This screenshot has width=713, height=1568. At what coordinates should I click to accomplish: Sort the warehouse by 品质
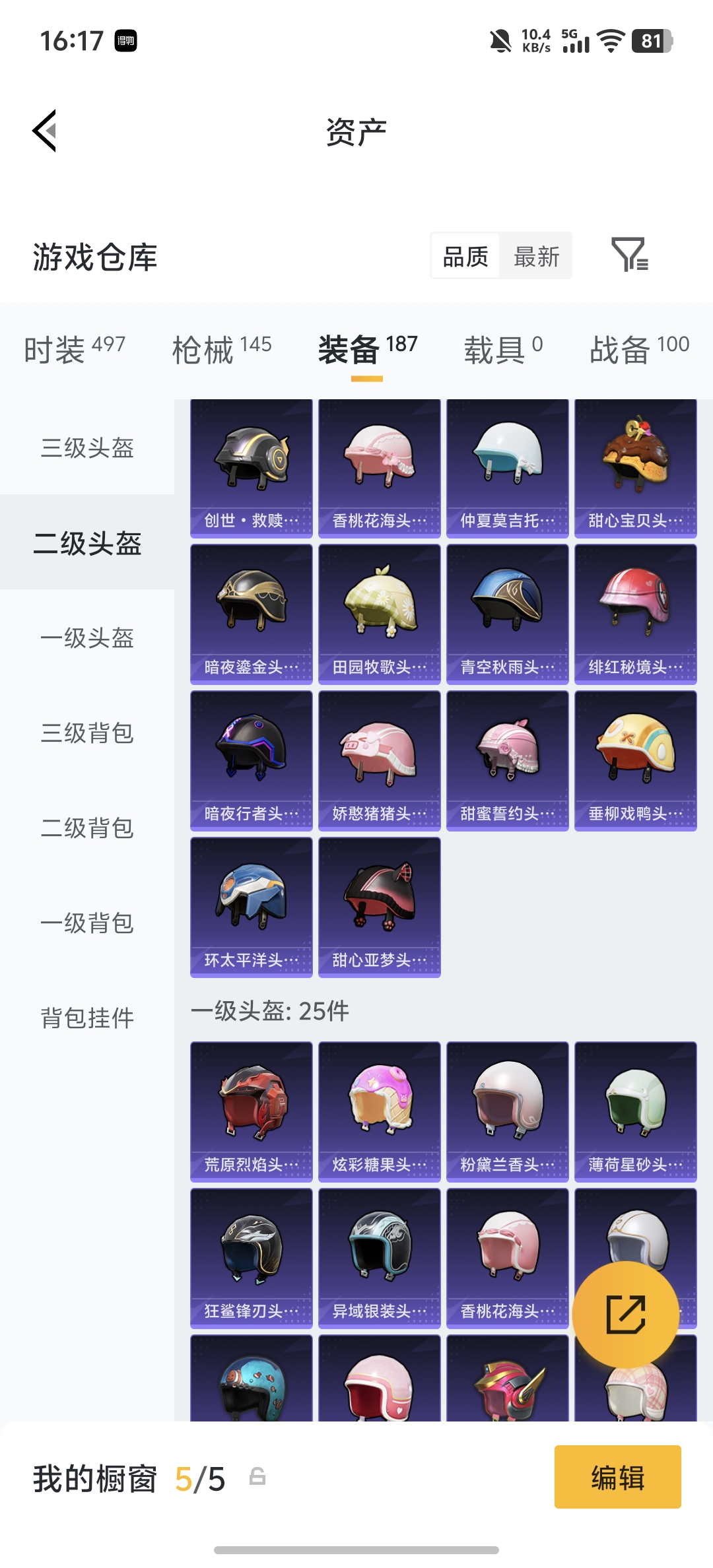465,256
